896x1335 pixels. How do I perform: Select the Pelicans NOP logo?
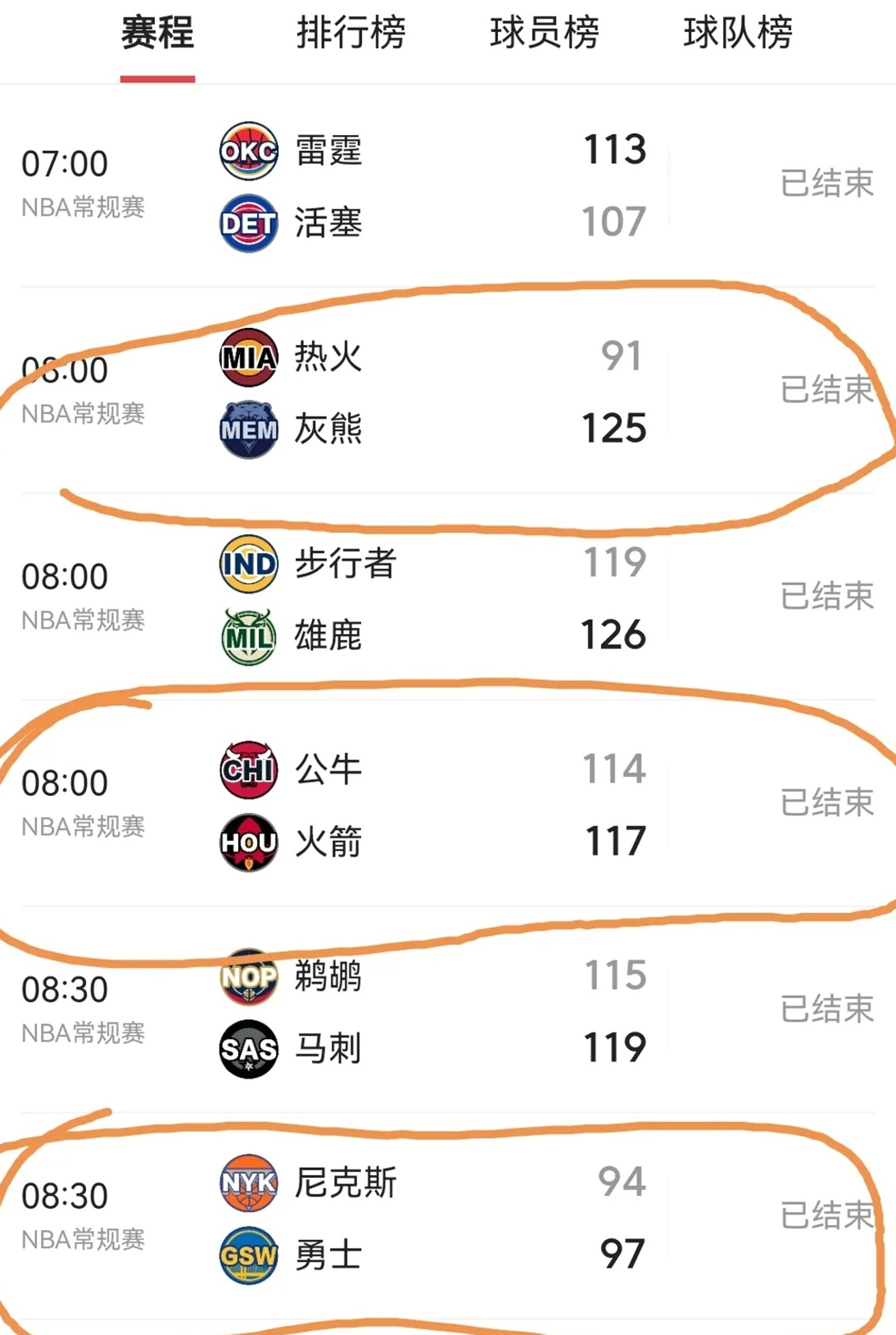249,976
